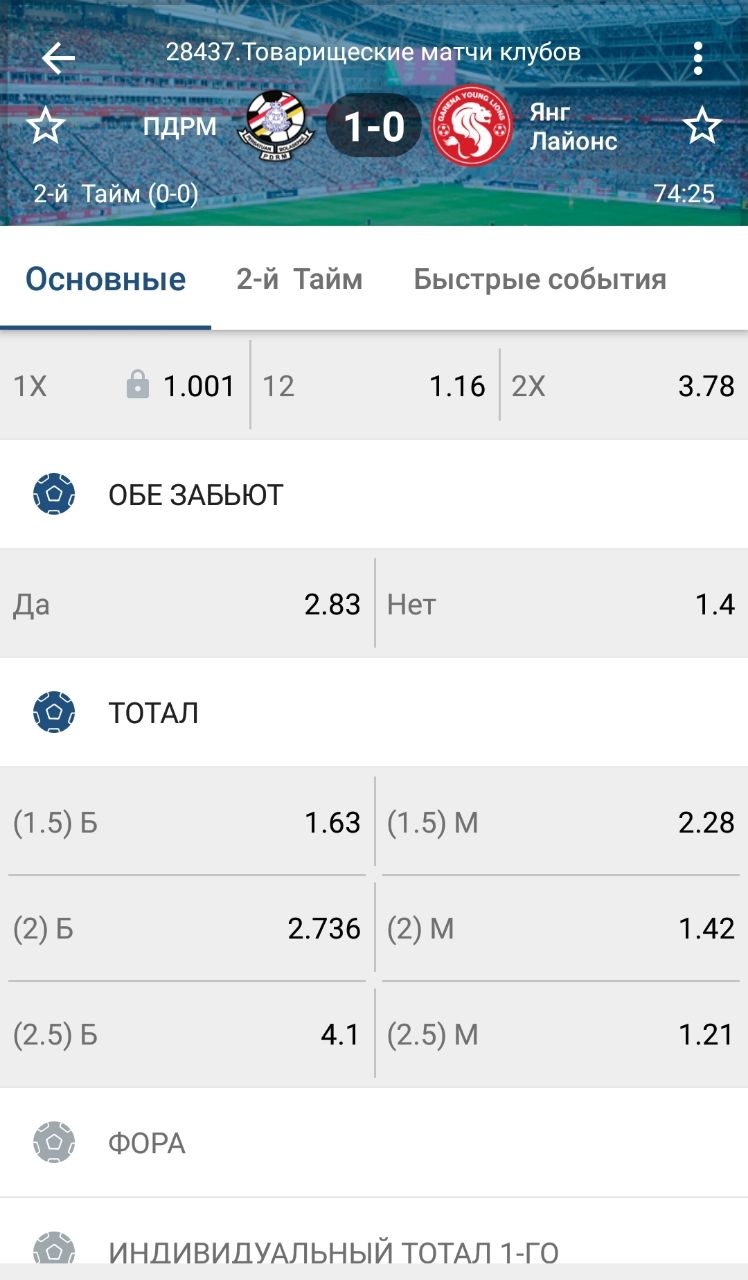
Task: Open the Быстрые события tab
Action: (x=540, y=279)
